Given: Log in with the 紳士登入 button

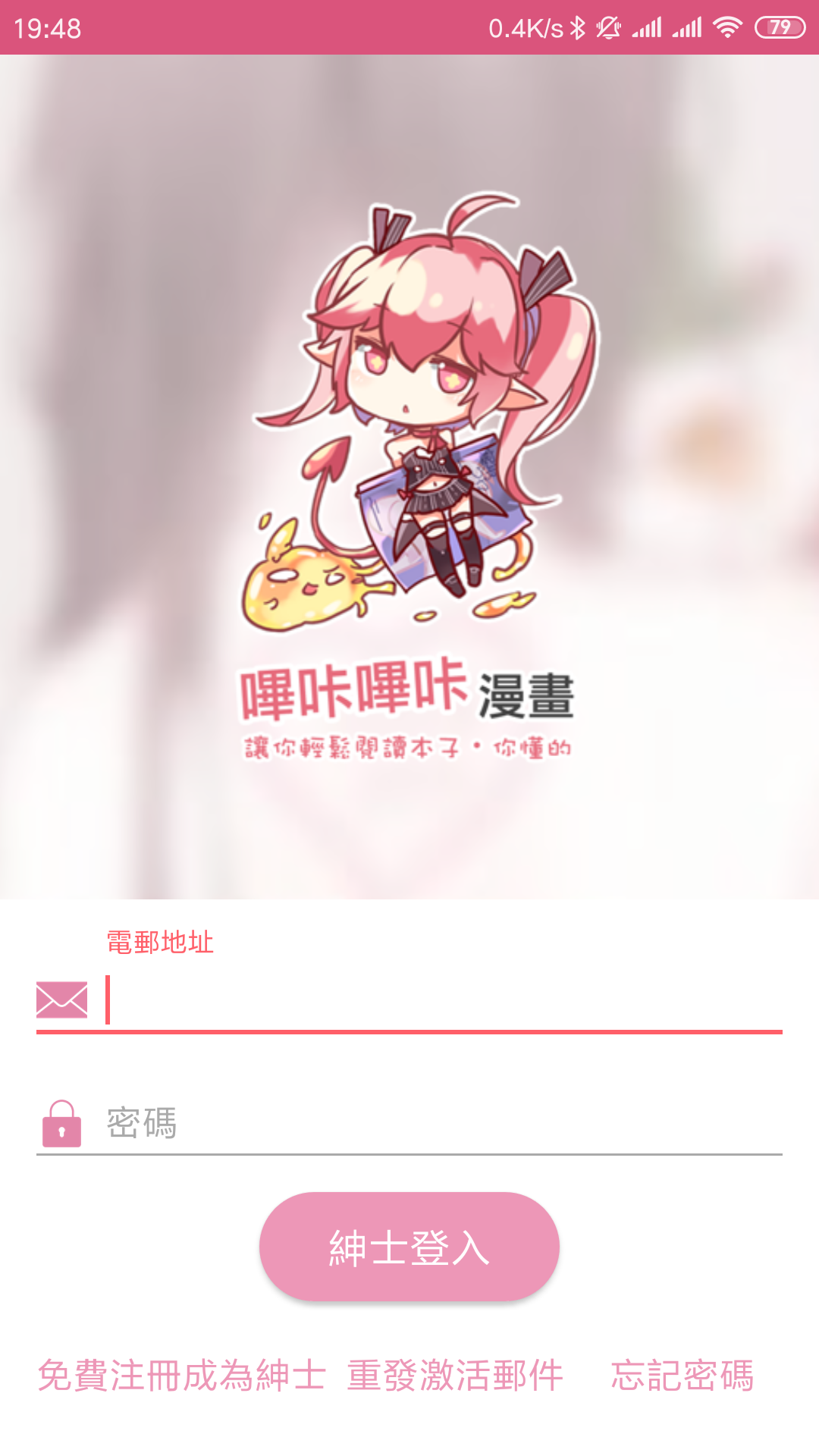Looking at the screenshot, I should [x=409, y=1247].
